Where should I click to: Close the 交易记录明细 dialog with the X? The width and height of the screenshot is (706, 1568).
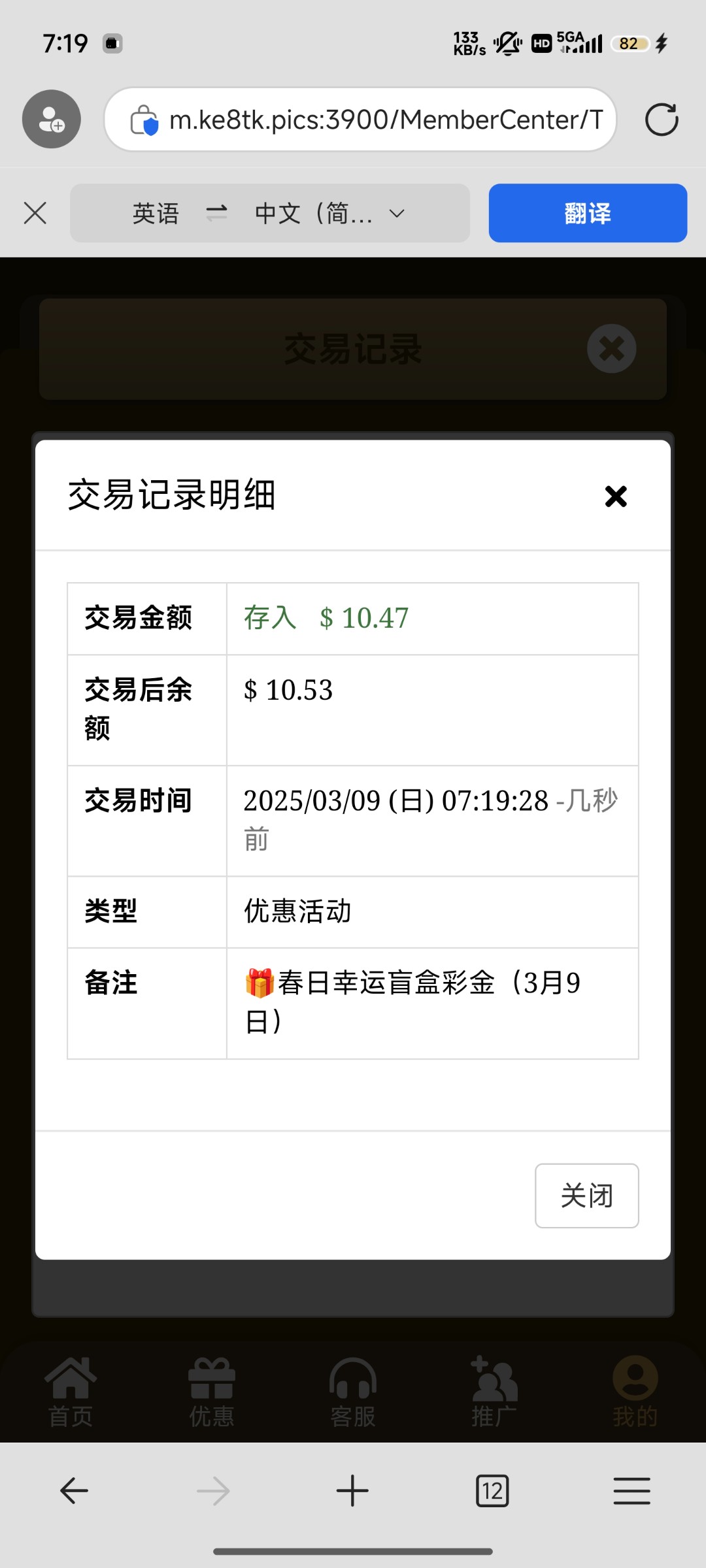615,497
